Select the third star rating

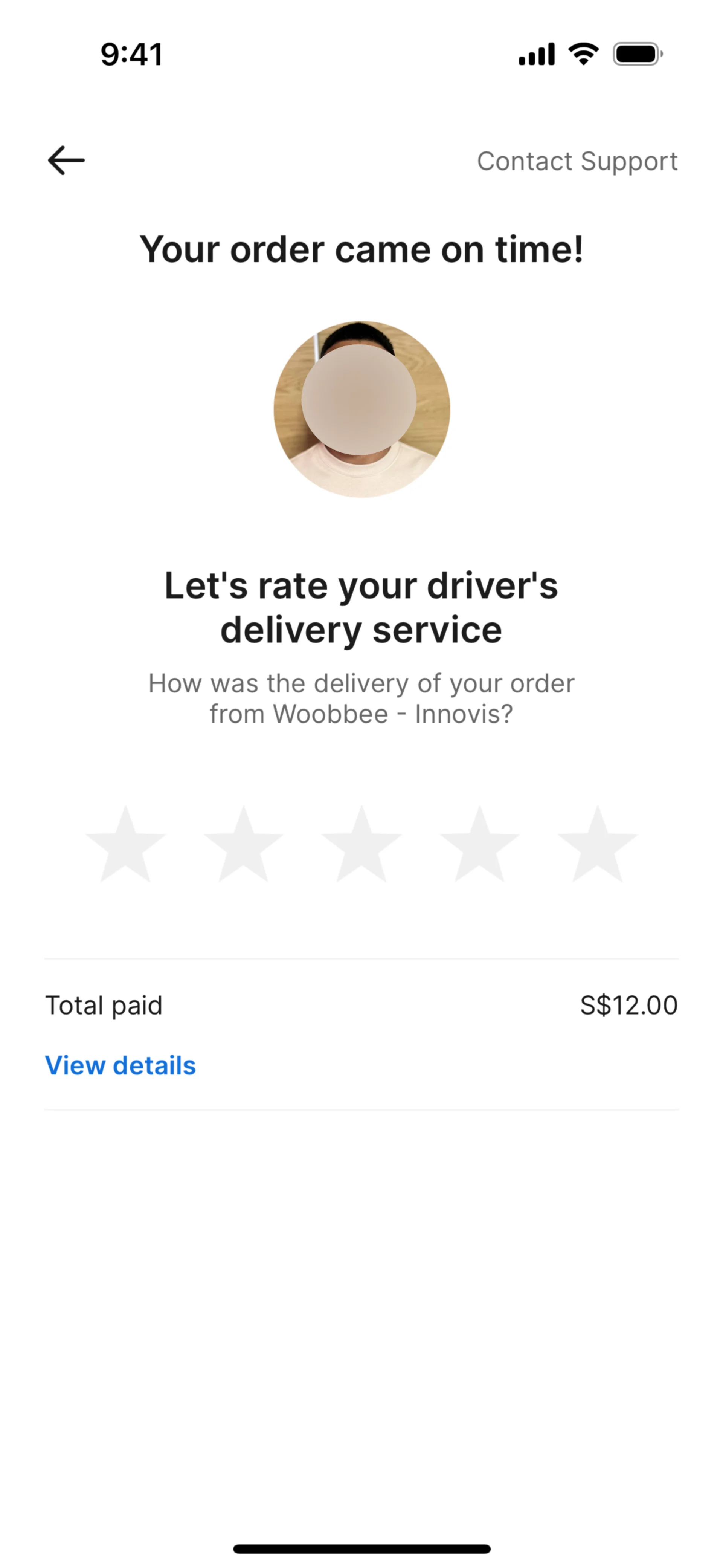pyautogui.click(x=361, y=845)
